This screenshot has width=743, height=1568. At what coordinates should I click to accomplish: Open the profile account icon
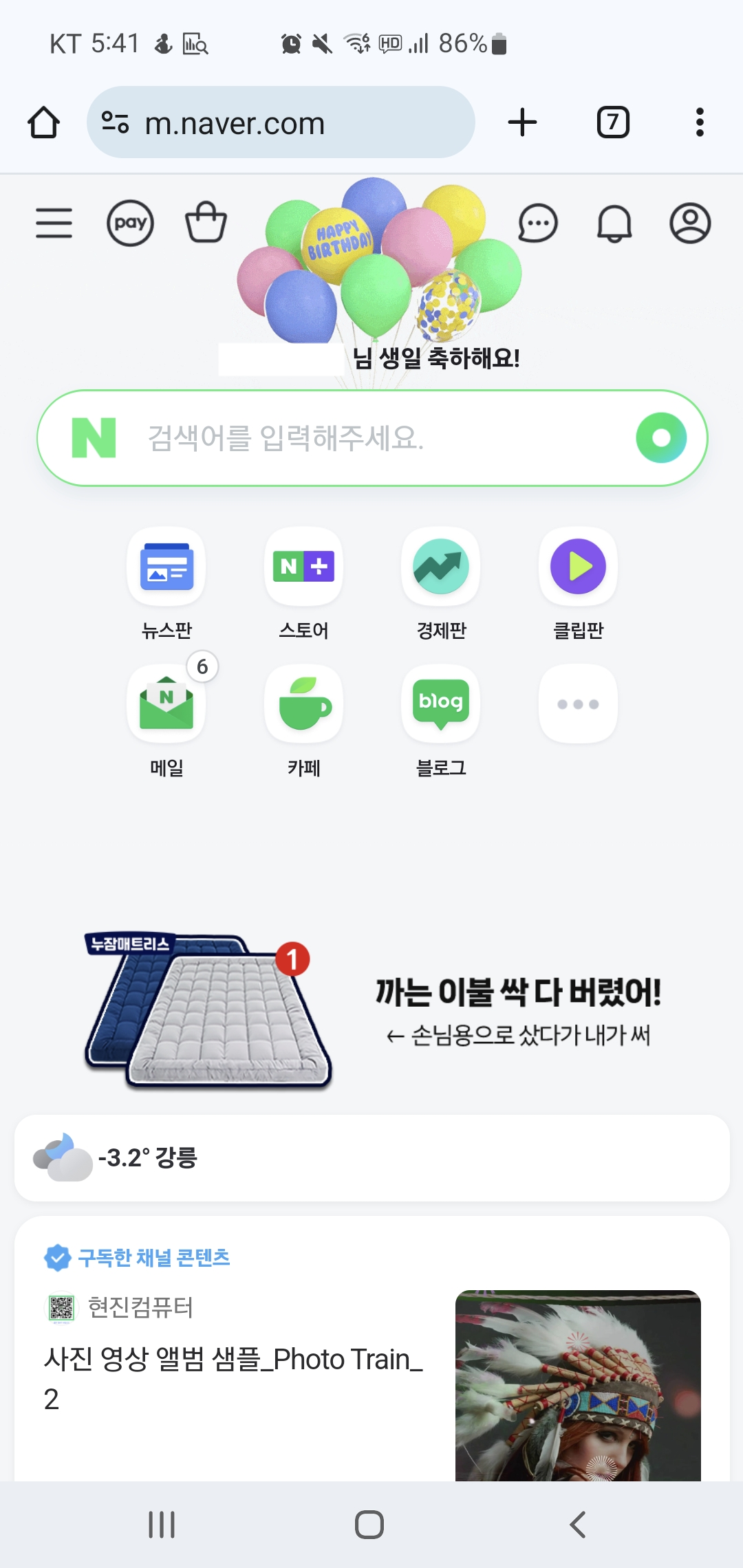(x=690, y=224)
